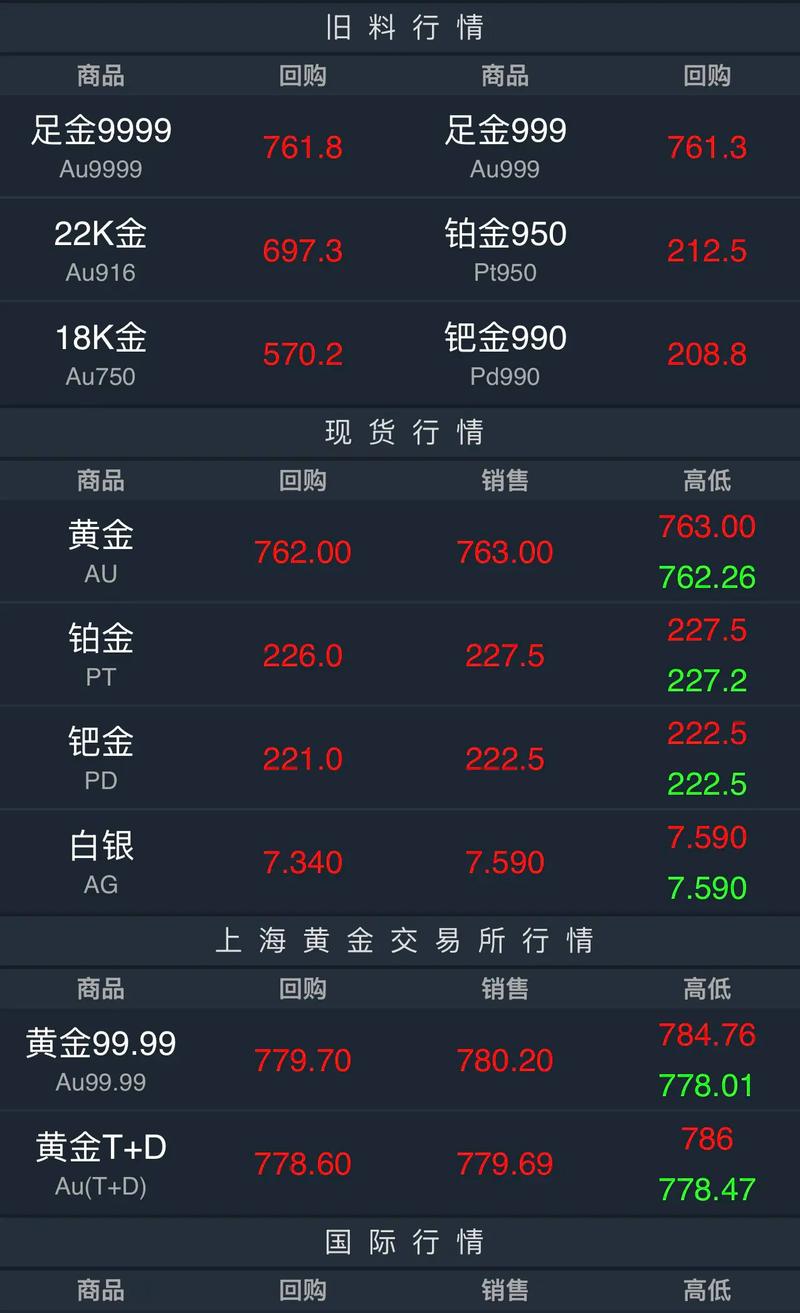Click the 黄金99.99 buyback price 779.70
The height and width of the screenshot is (1313, 800).
[x=303, y=1059]
